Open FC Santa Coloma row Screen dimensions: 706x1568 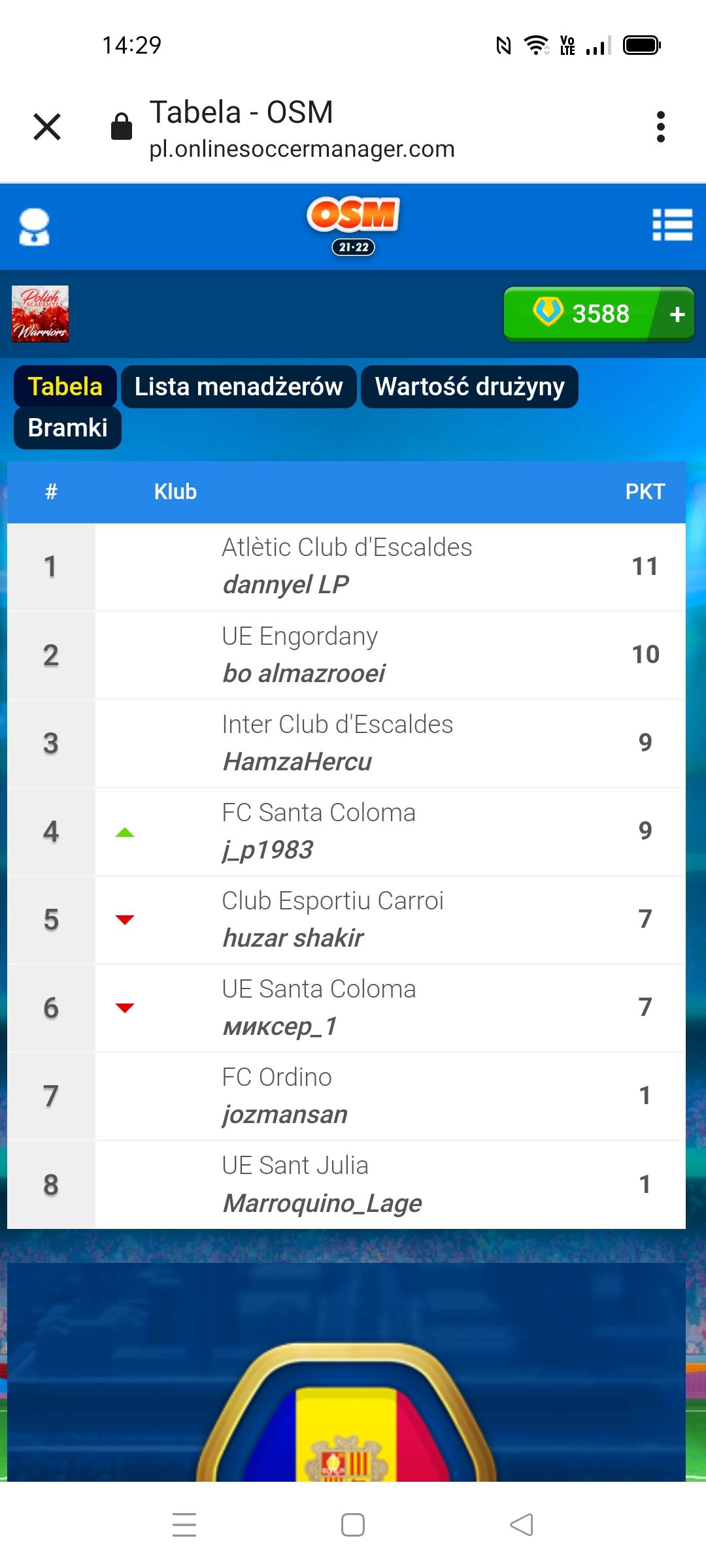346,832
